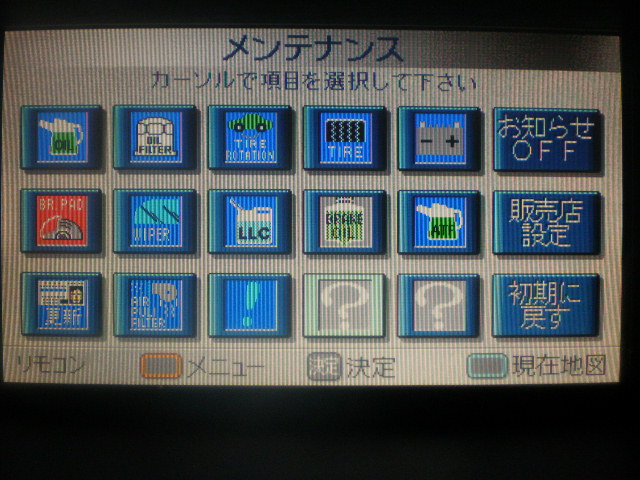Select the OIL FILTER maintenance item
Screen dimensions: 640x480
pyautogui.click(x=154, y=138)
